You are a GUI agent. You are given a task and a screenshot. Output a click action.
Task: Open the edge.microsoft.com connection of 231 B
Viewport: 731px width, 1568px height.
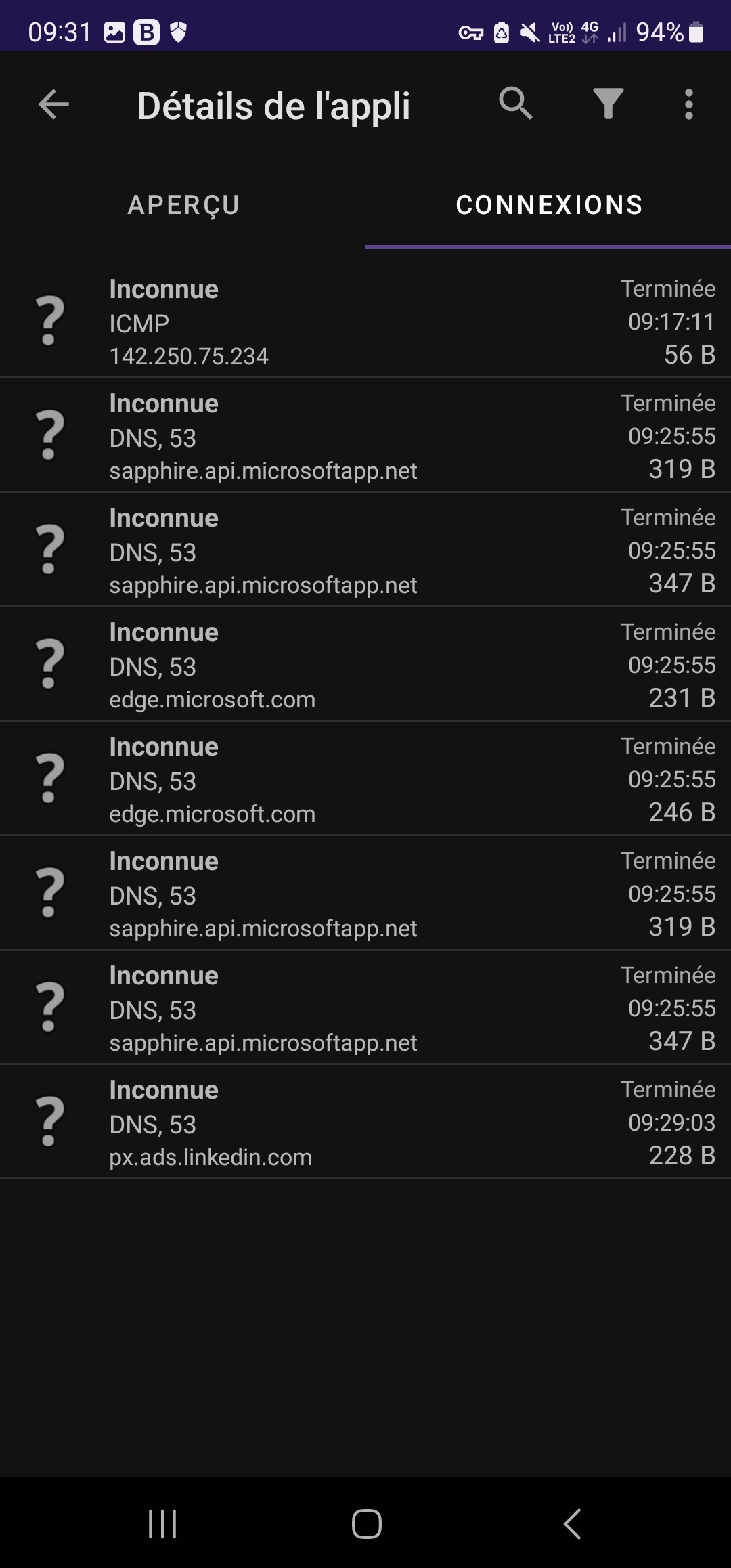pyautogui.click(x=365, y=666)
